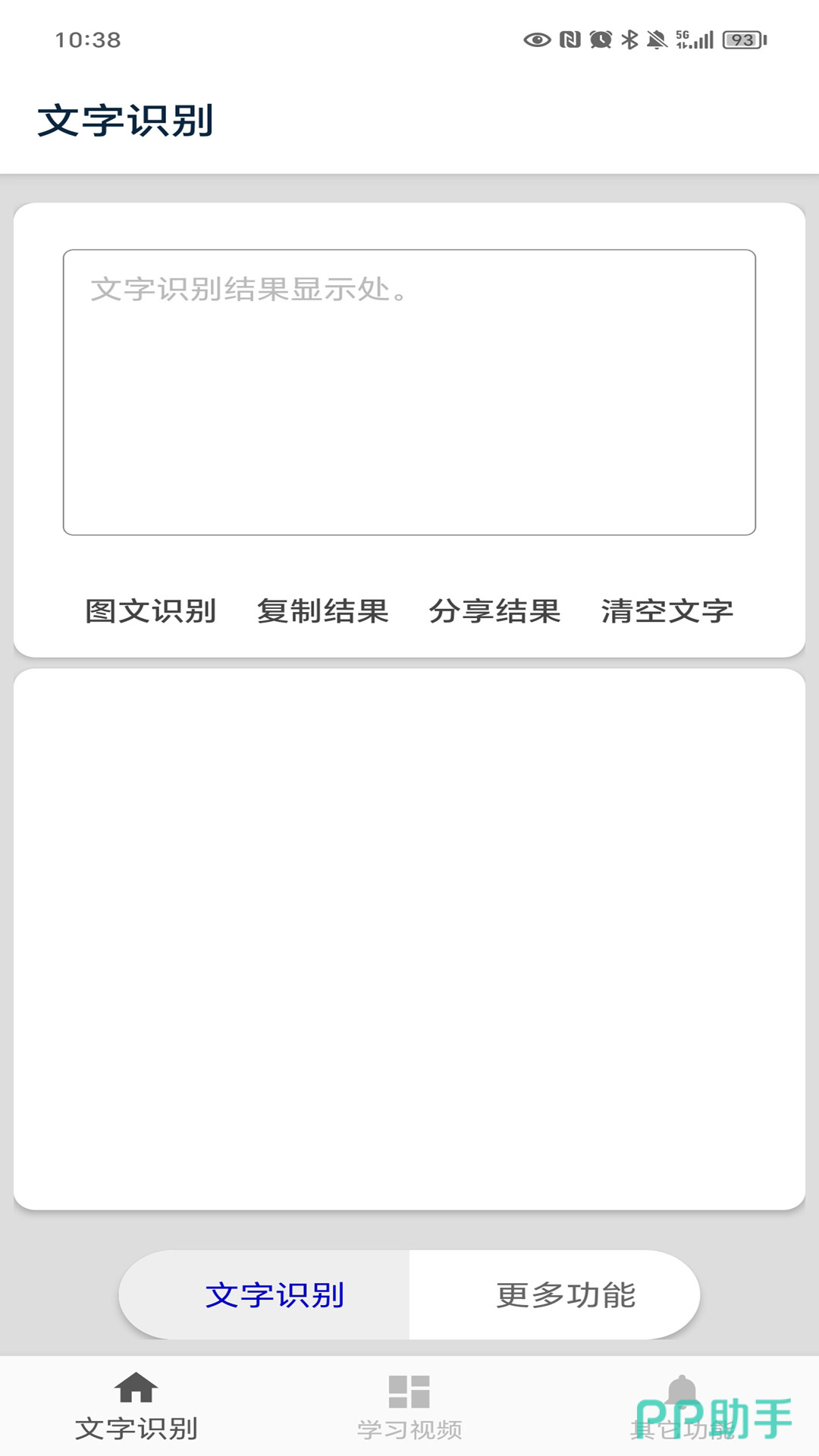Tap the 文字识别结果 text box
This screenshot has height=1456, width=819.
coord(409,392)
